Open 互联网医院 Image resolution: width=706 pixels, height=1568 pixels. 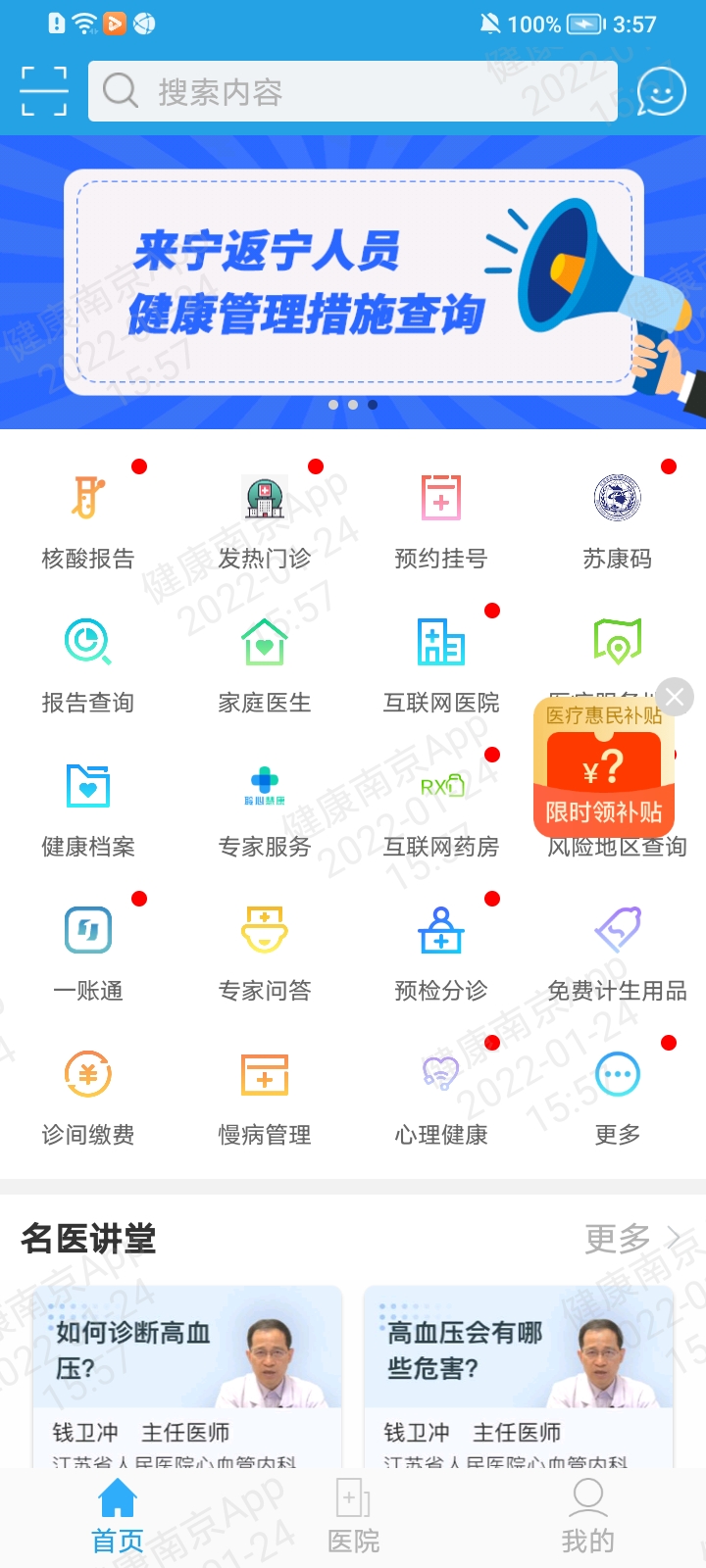pos(441,663)
